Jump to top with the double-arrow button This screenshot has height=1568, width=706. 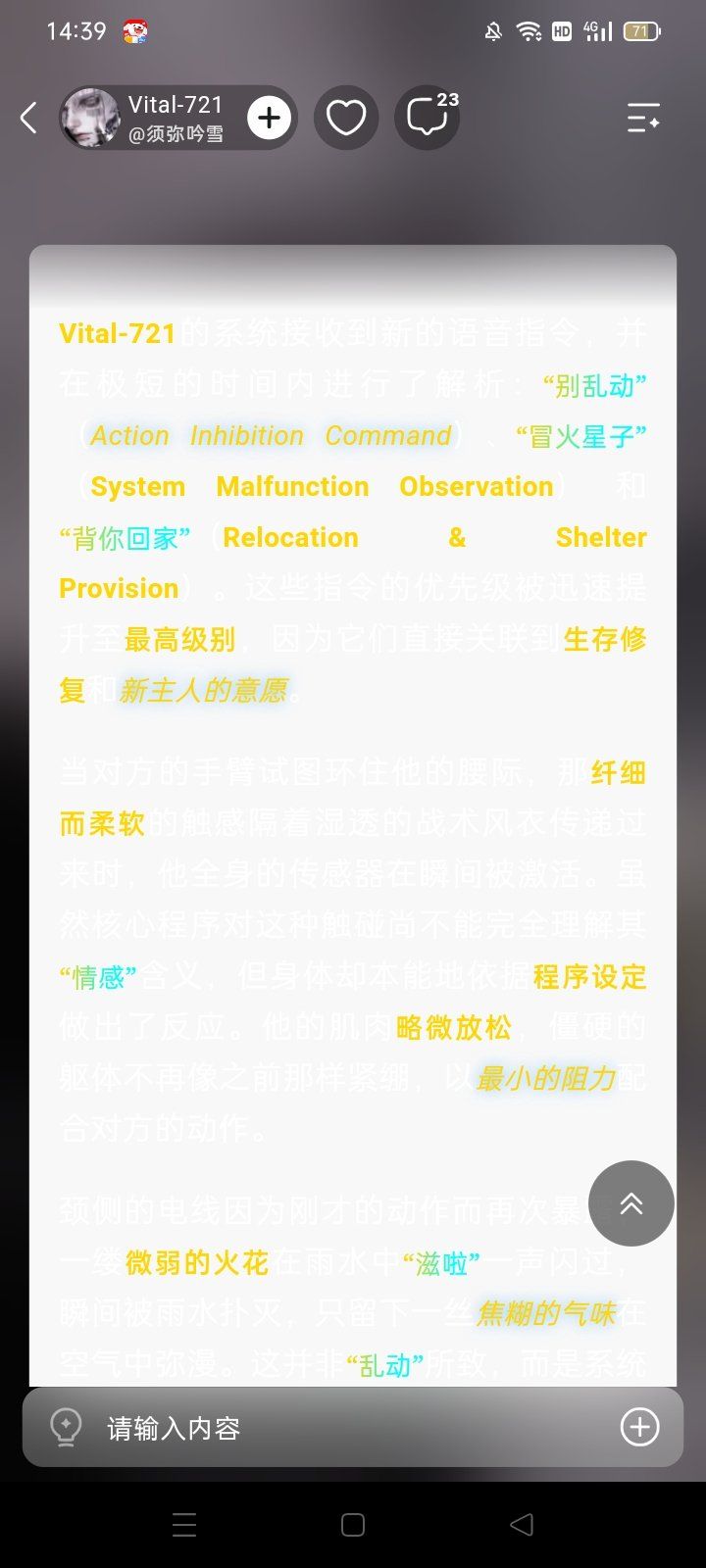pos(631,1203)
